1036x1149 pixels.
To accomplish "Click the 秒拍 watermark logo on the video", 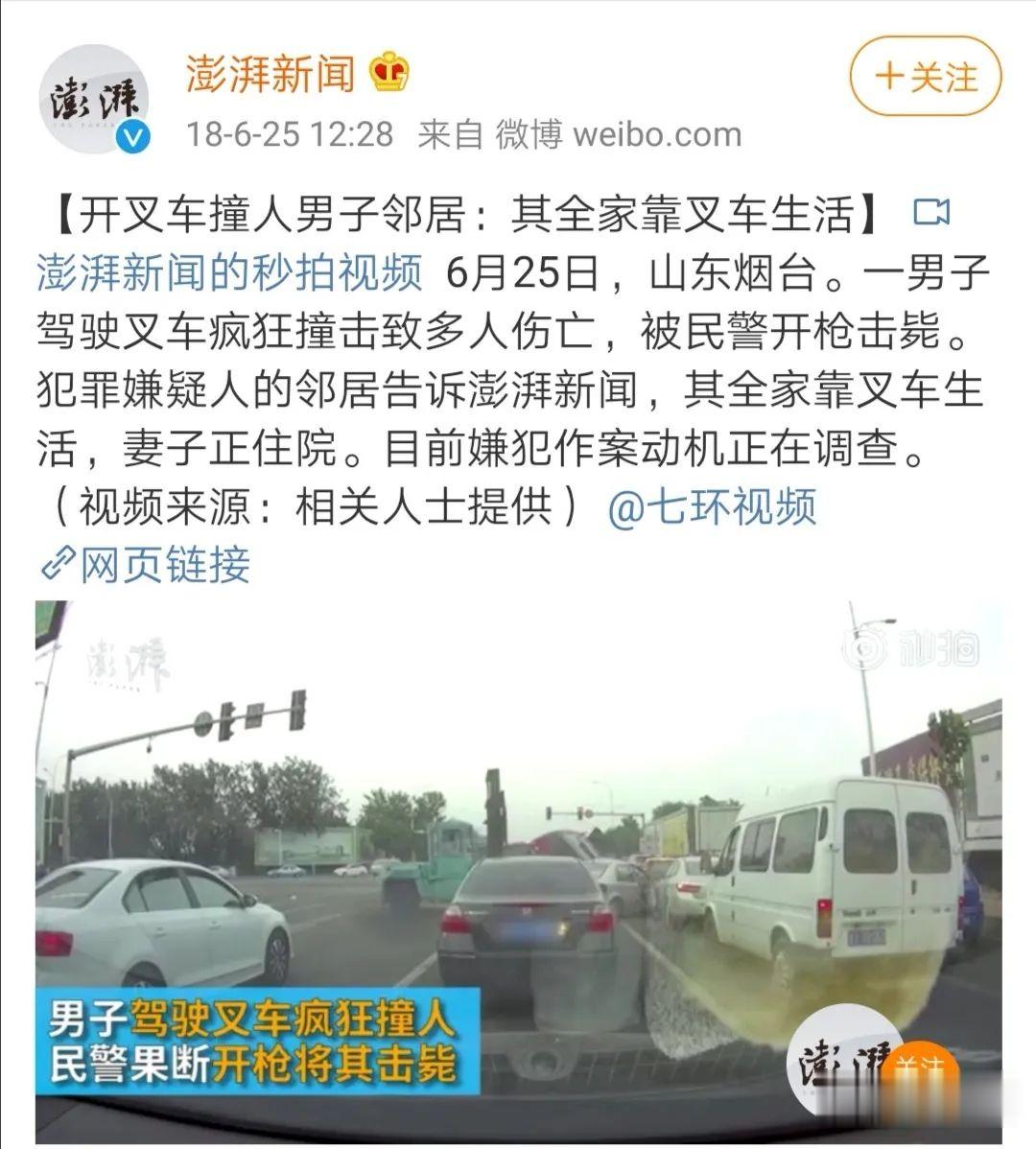I will pos(916,648).
